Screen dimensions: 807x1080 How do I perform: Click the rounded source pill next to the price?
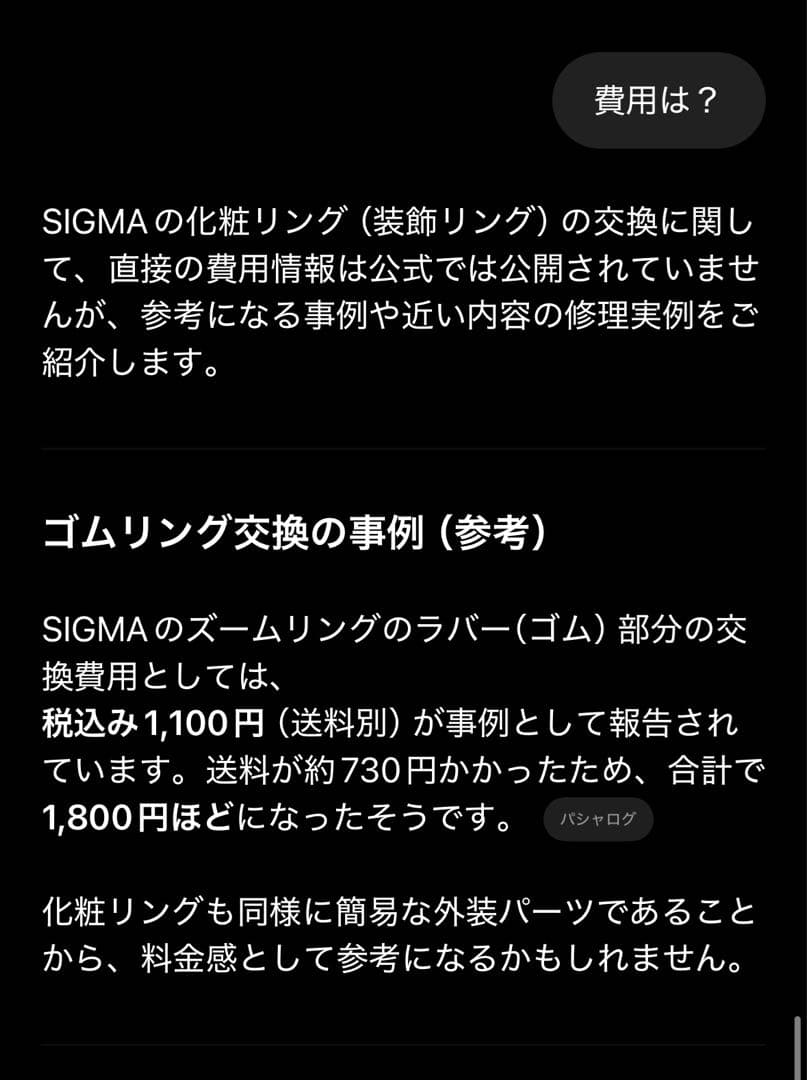tap(596, 820)
